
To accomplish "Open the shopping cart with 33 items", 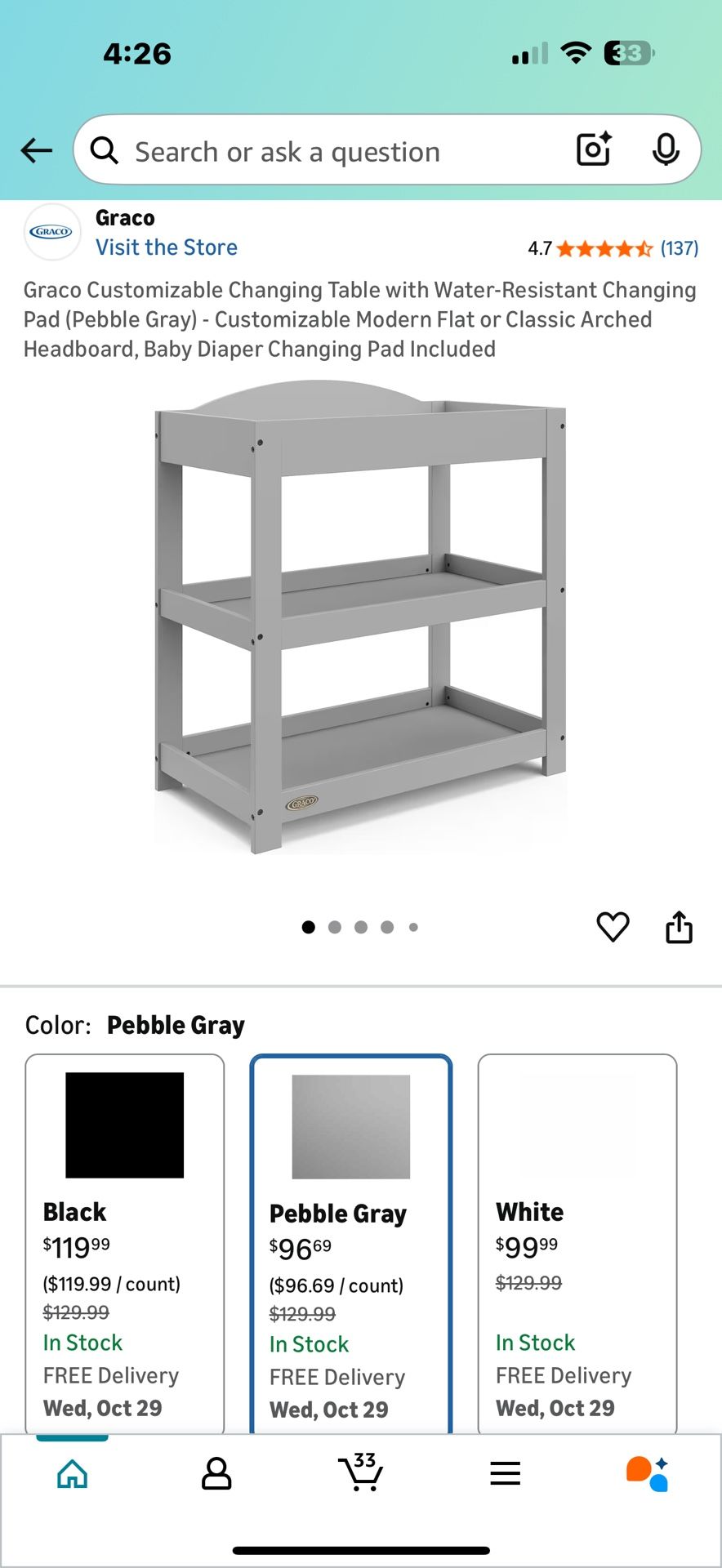I will click(x=361, y=1473).
